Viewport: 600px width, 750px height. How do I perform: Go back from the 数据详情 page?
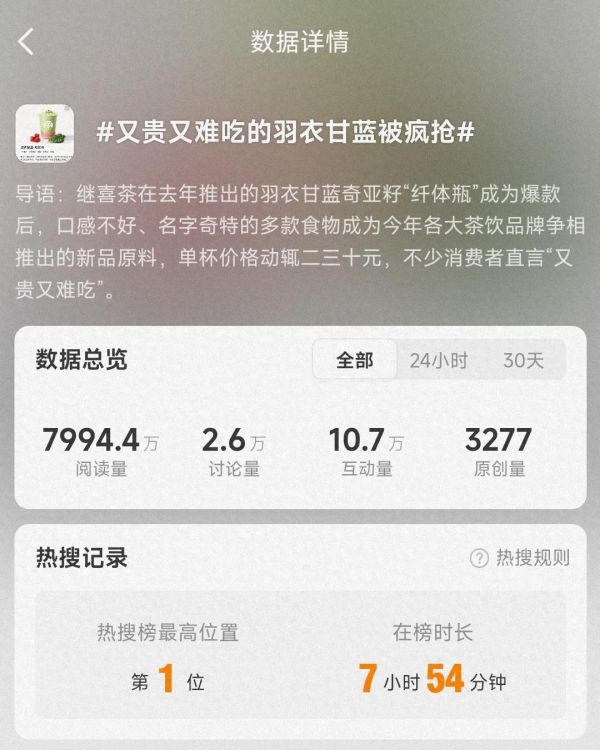[x=26, y=42]
